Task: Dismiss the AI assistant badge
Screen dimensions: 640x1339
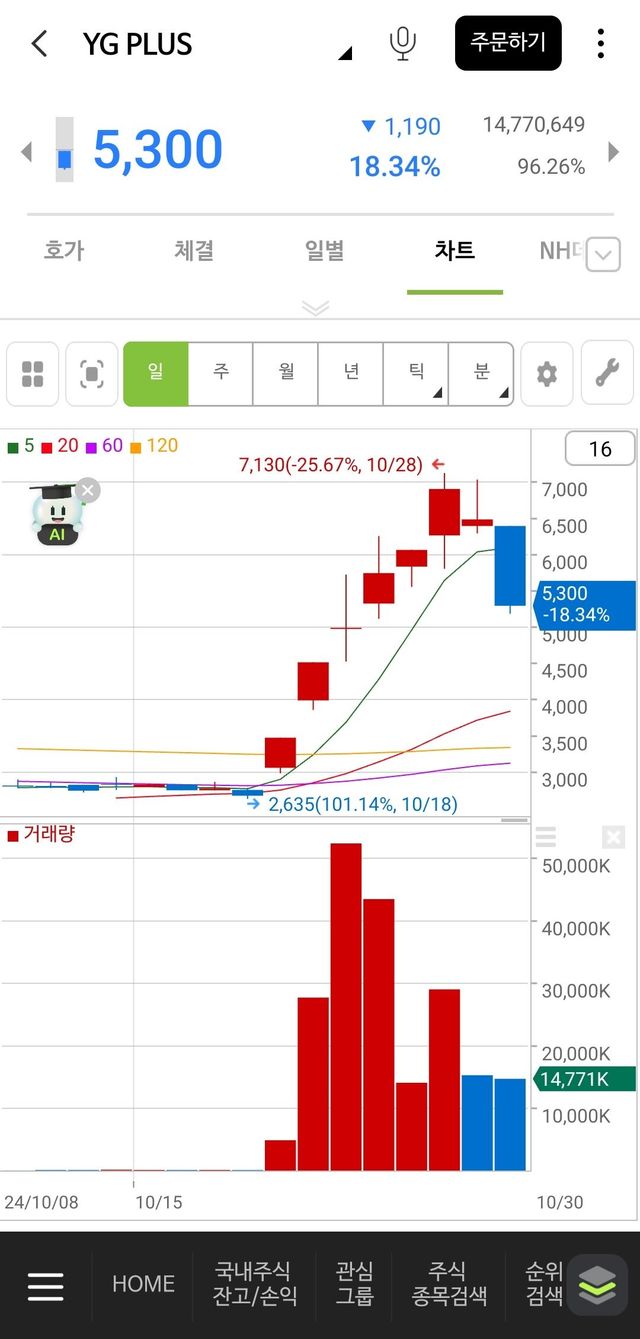Action: (x=88, y=489)
